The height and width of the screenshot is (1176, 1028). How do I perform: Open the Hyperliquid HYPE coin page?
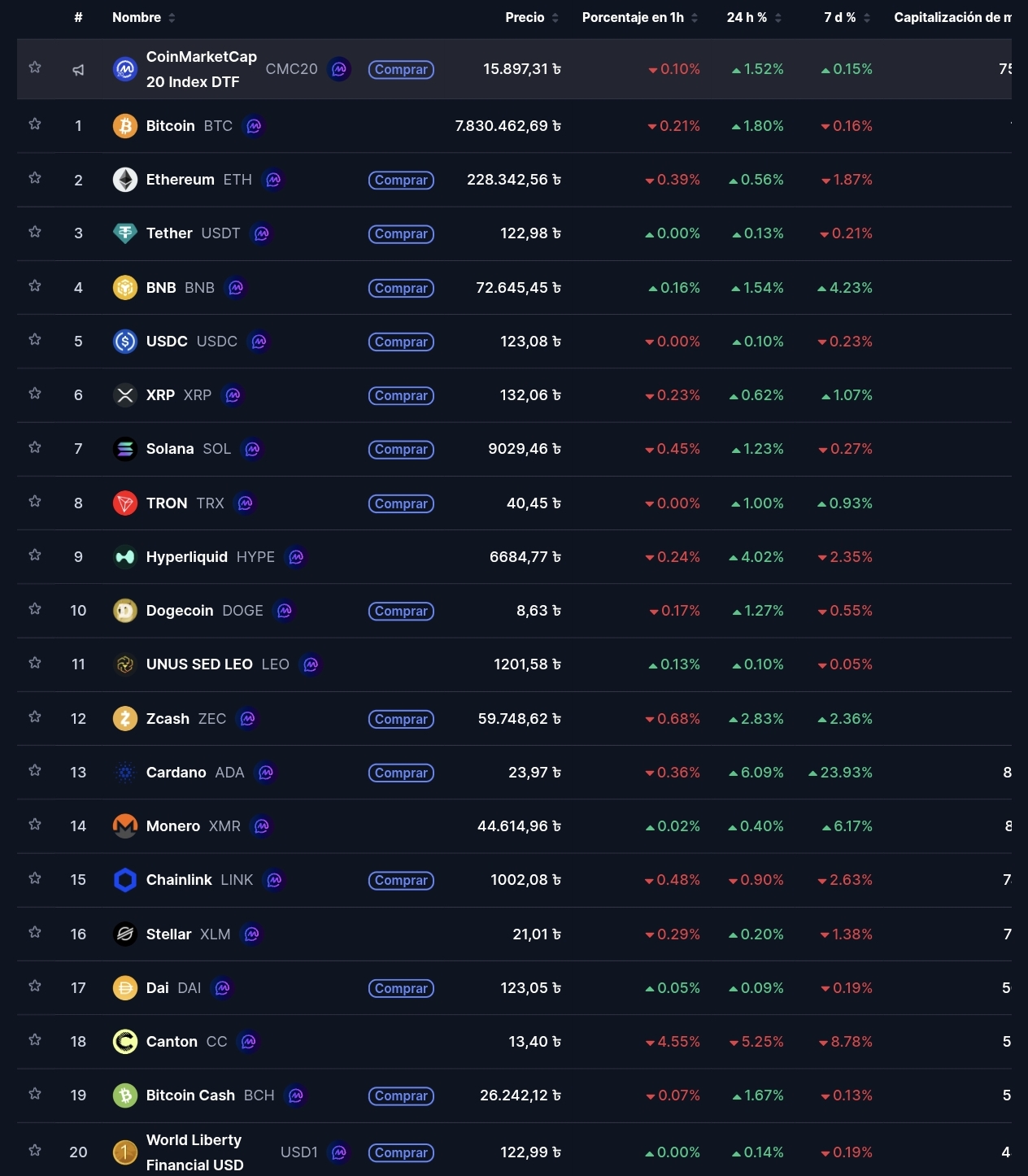pyautogui.click(x=210, y=557)
